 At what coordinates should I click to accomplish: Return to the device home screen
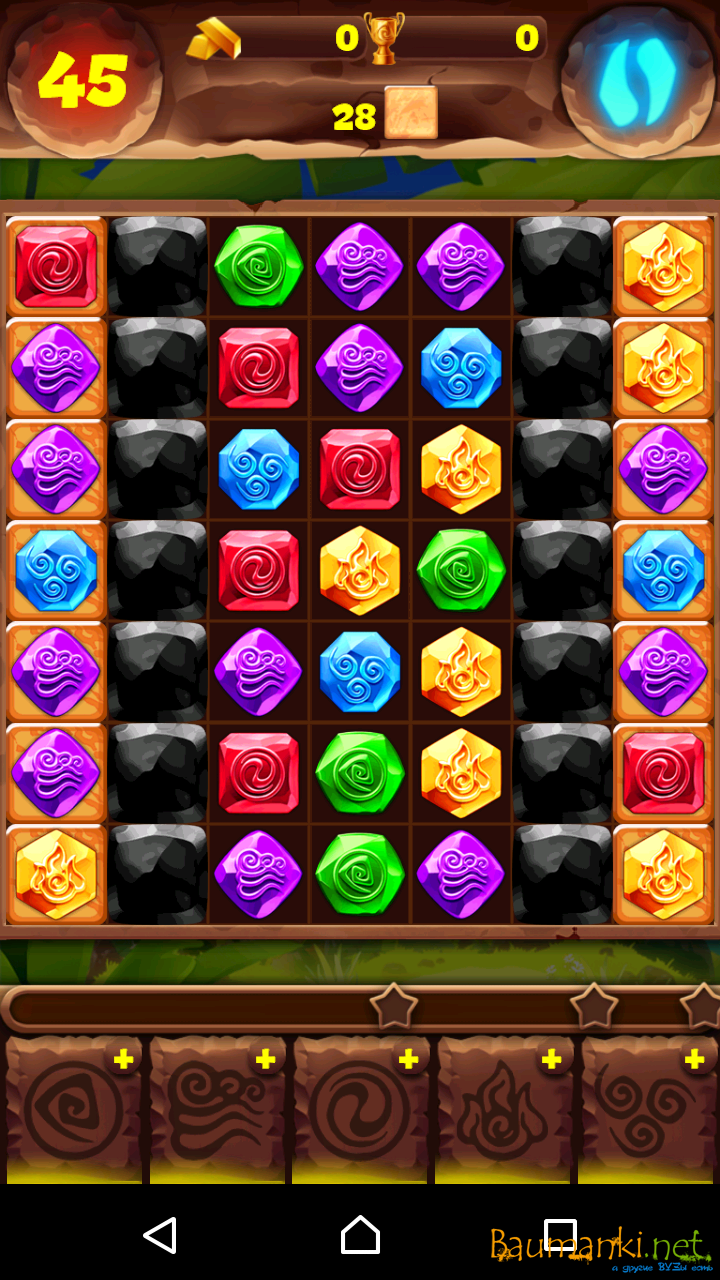pyautogui.click(x=360, y=1236)
